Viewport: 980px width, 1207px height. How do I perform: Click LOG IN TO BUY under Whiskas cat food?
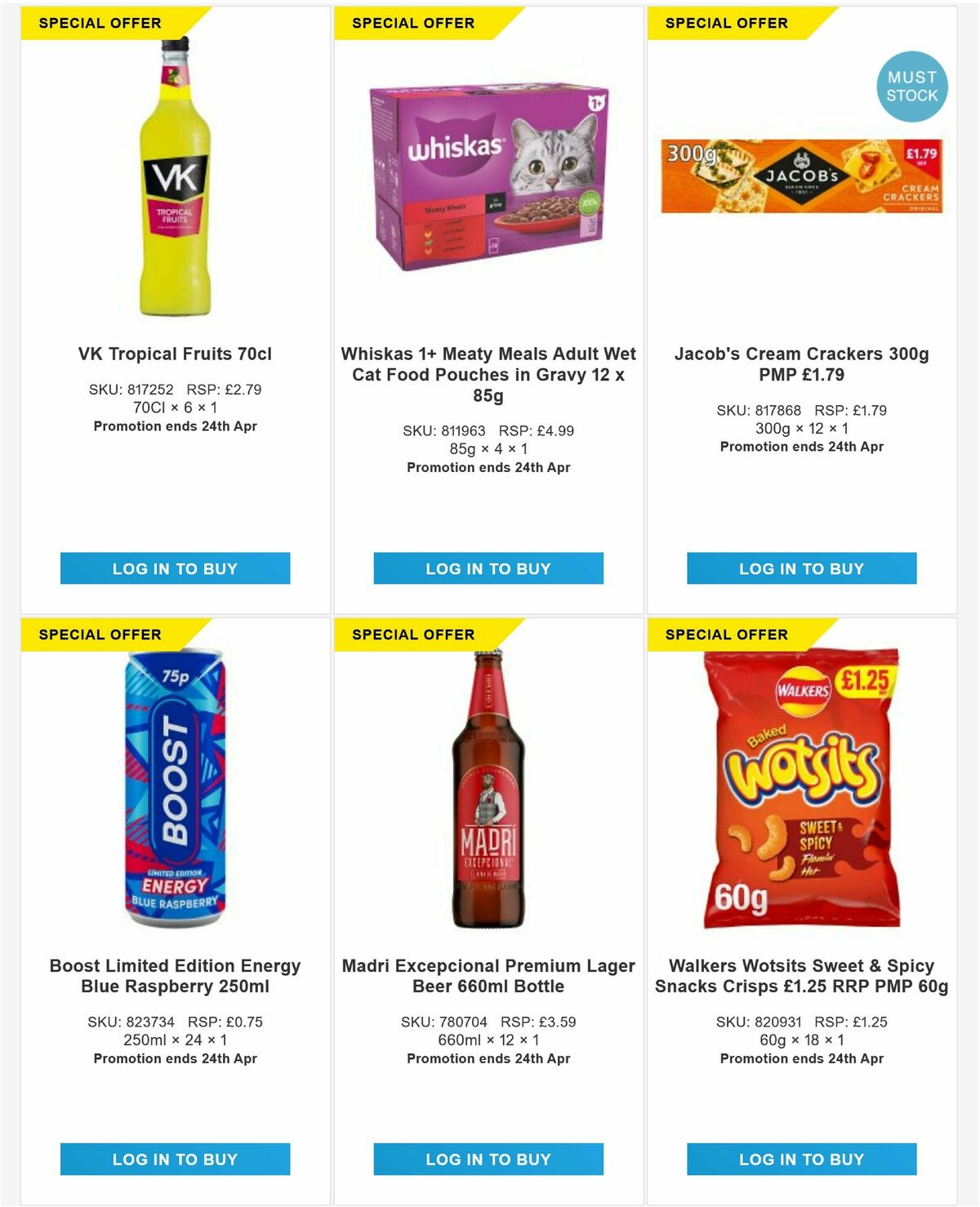[x=488, y=568]
